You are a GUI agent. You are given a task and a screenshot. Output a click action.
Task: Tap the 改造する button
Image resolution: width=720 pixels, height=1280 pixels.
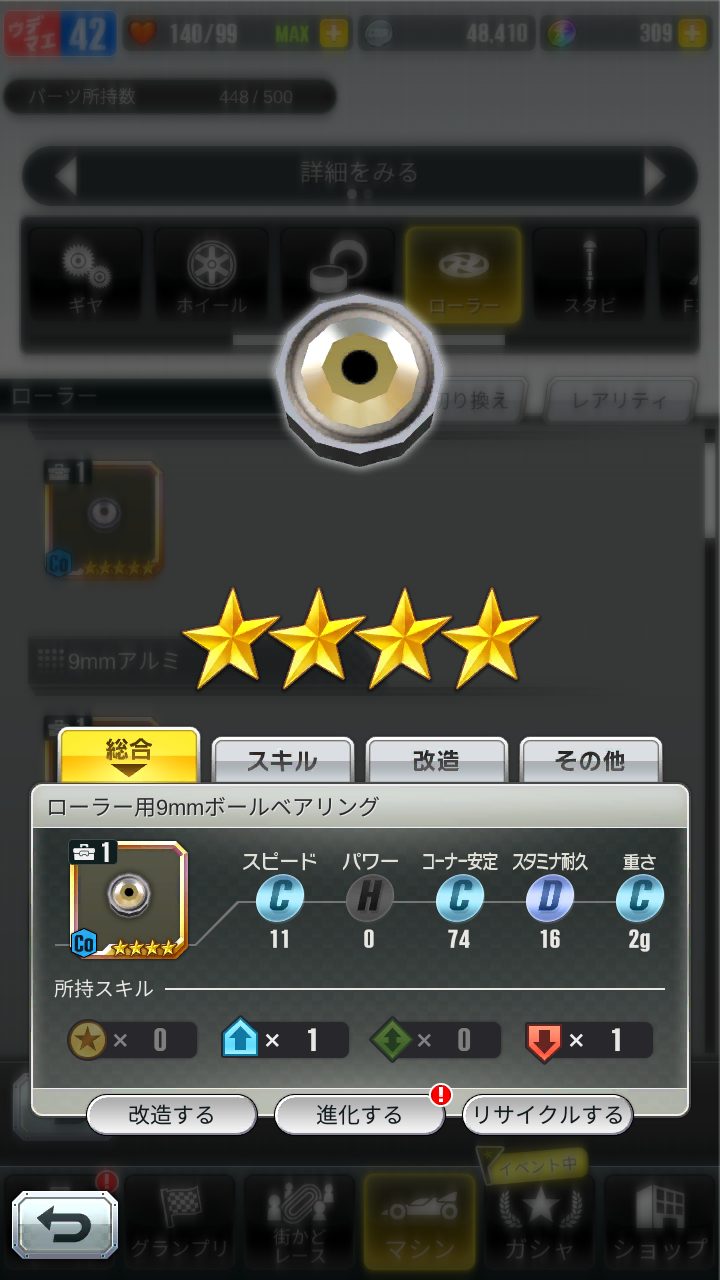(x=171, y=1115)
